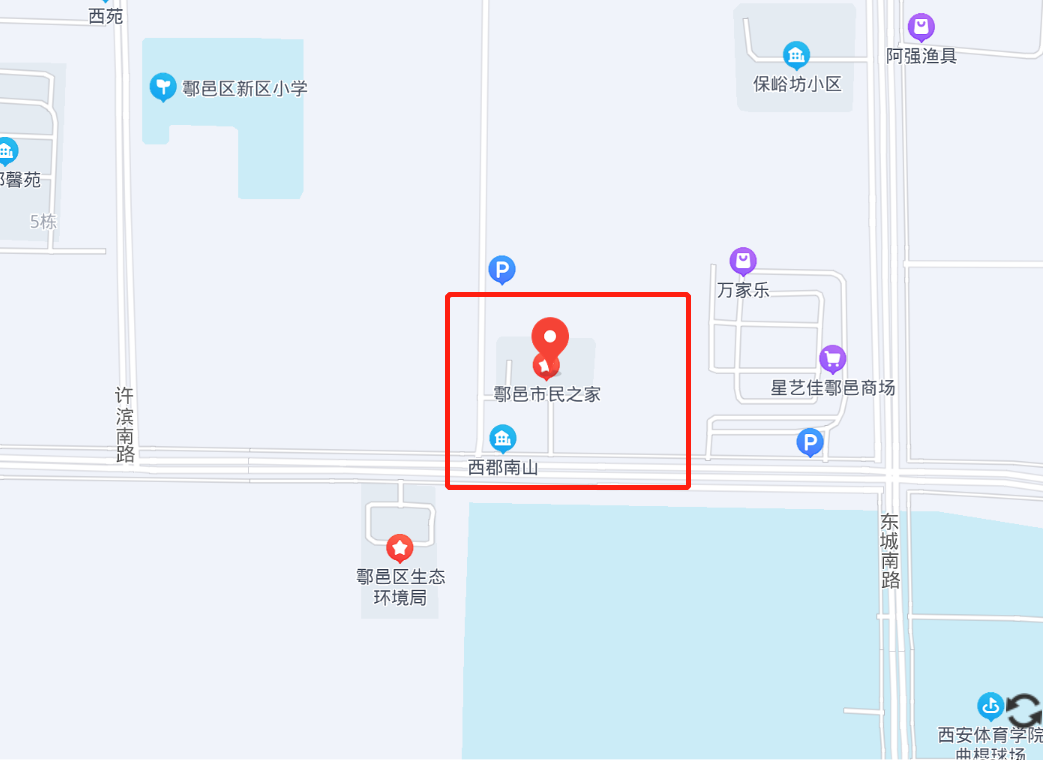Select the 阿强渔具 shop marker
The height and width of the screenshot is (760, 1043).
pyautogui.click(x=921, y=27)
